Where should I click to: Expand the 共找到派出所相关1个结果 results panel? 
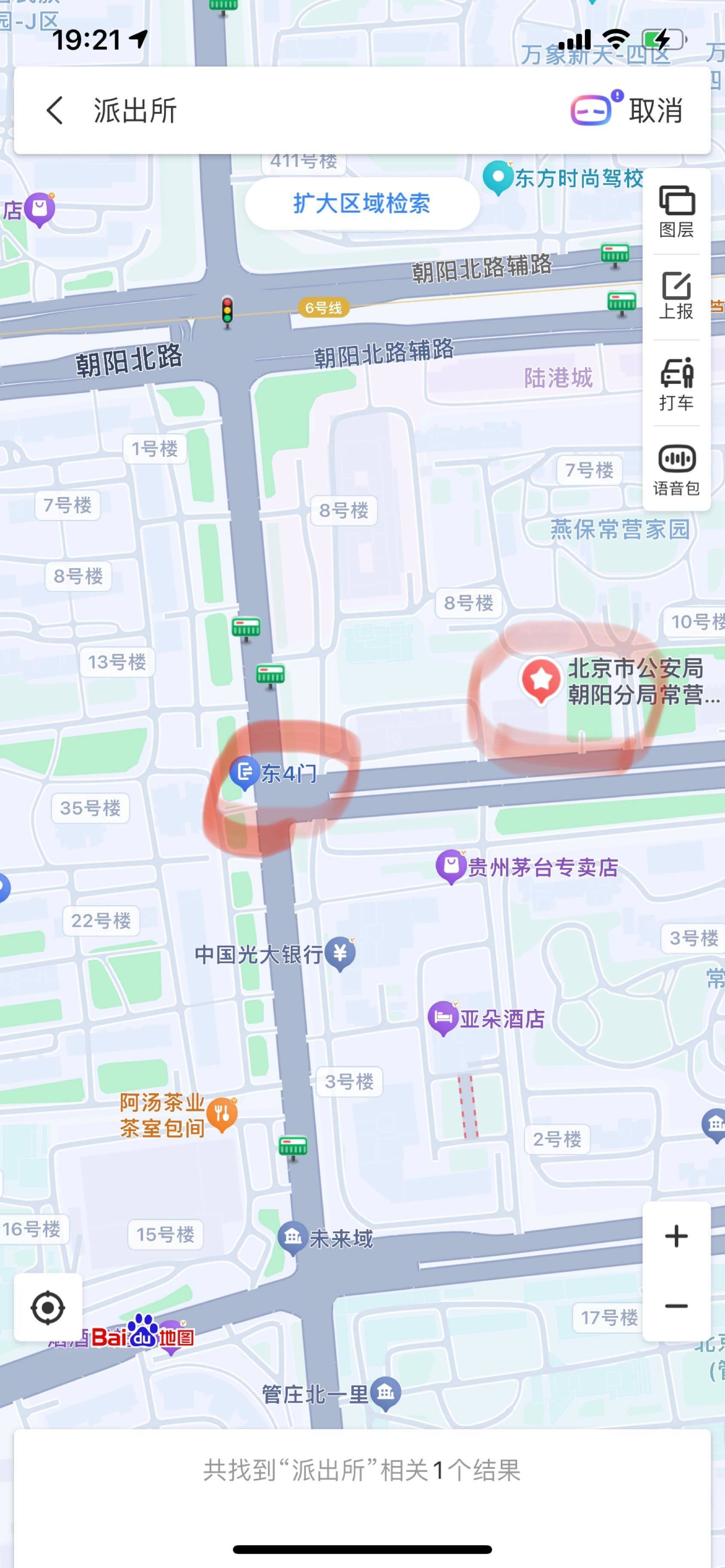[x=362, y=1470]
